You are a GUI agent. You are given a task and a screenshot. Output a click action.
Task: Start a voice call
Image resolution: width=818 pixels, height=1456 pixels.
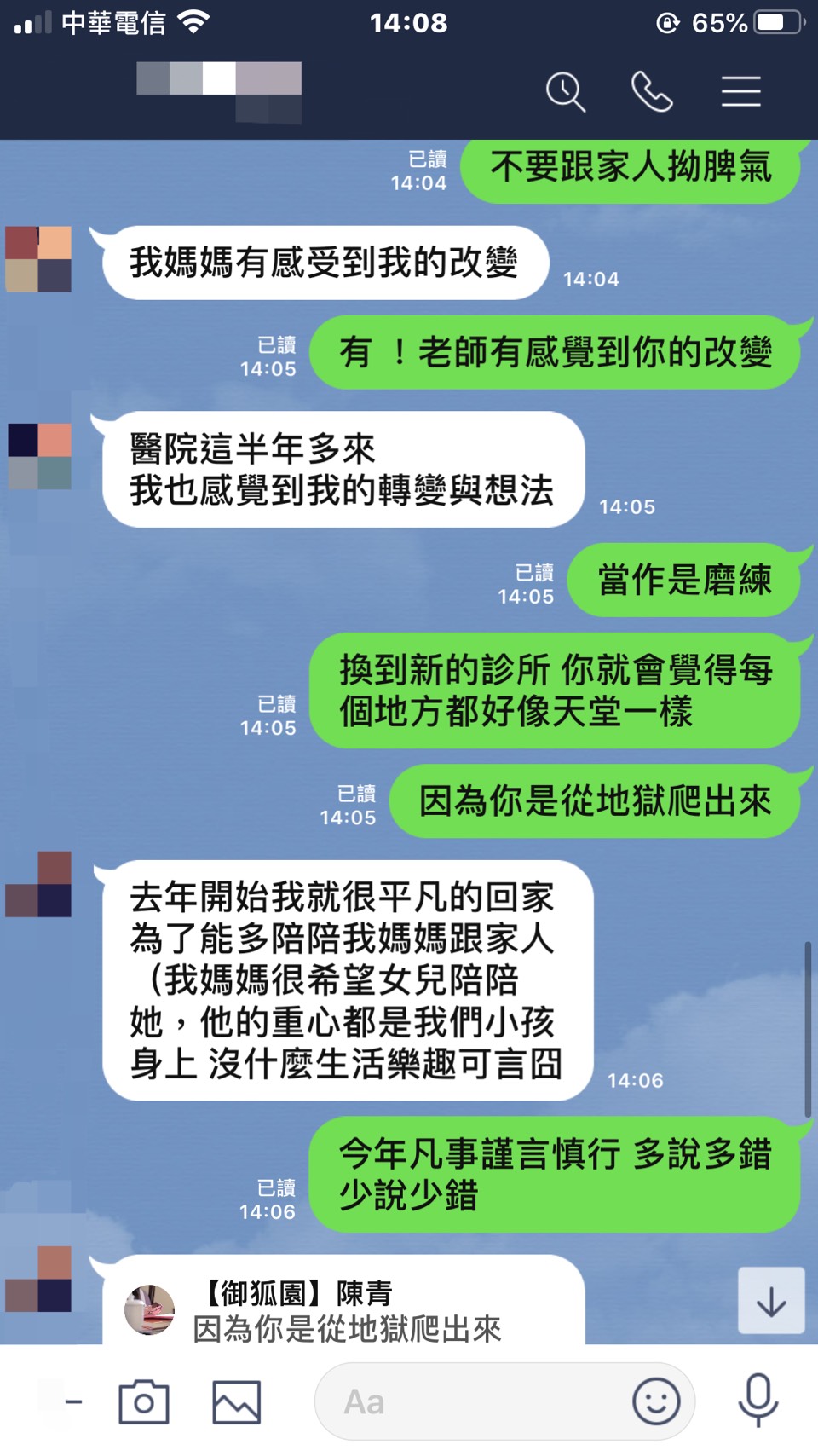coord(652,92)
